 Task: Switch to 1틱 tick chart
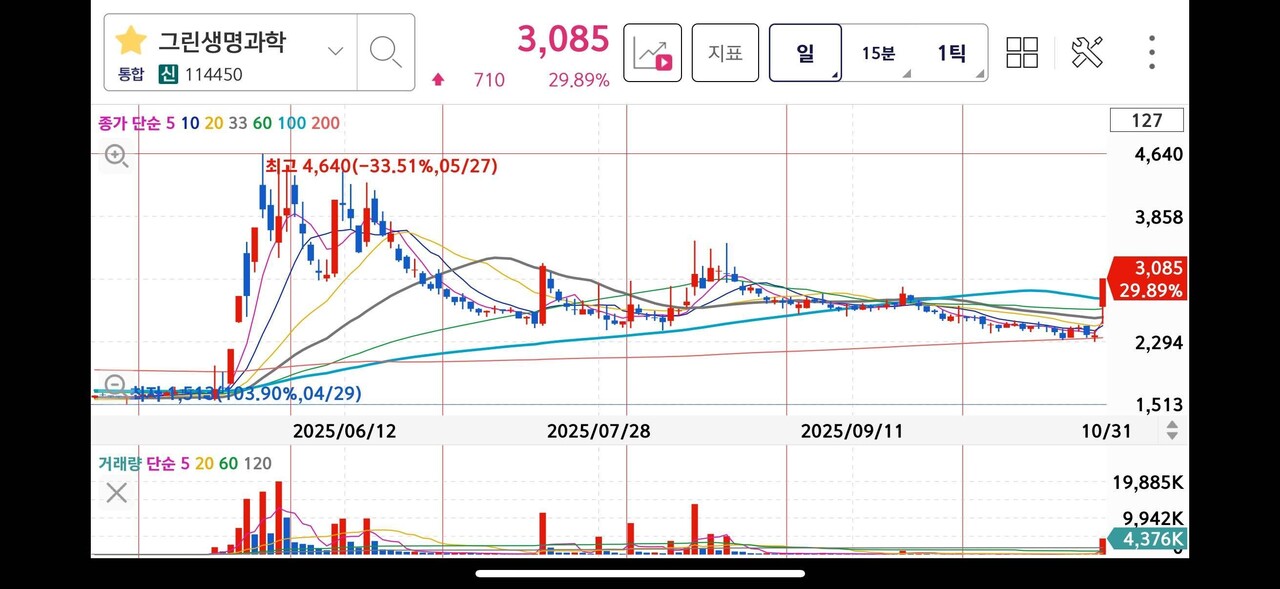[951, 52]
